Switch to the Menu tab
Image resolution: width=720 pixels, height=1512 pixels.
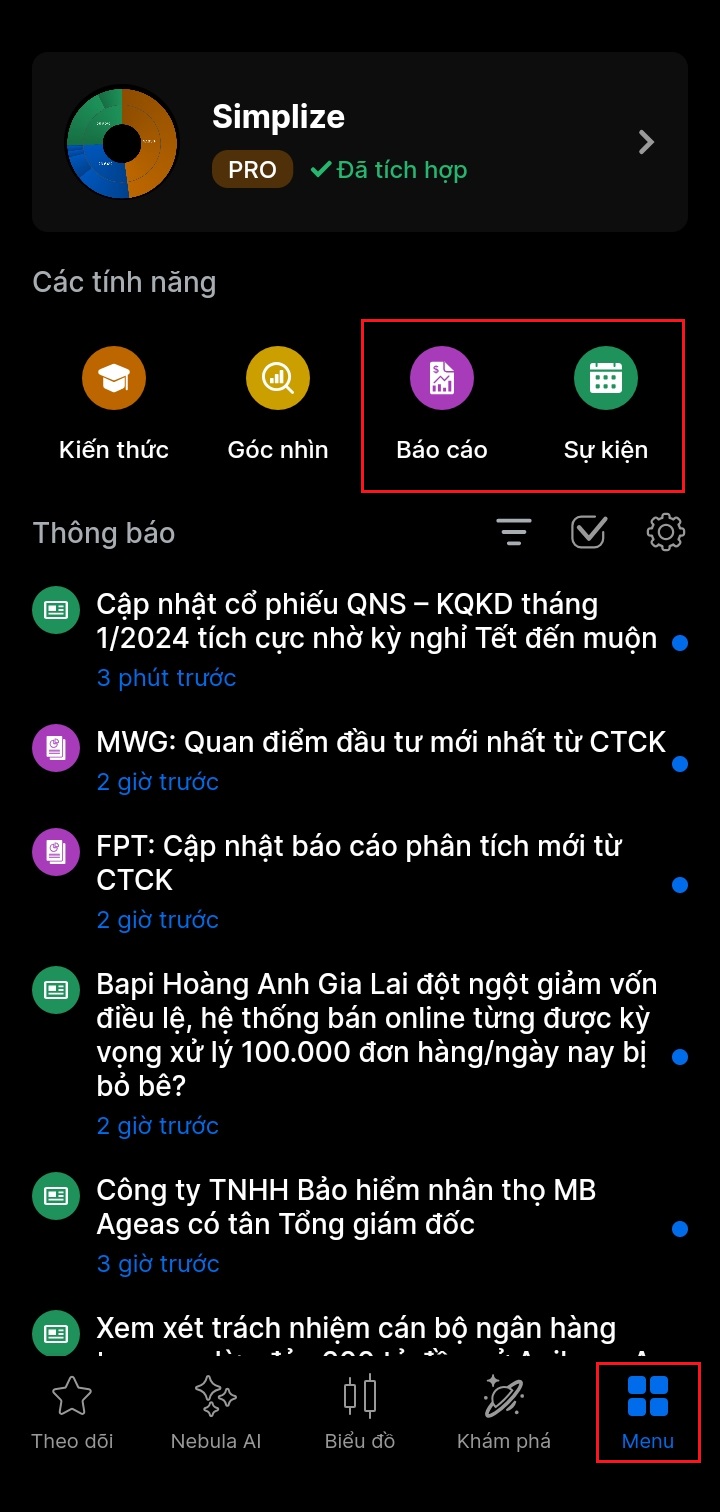click(647, 1397)
